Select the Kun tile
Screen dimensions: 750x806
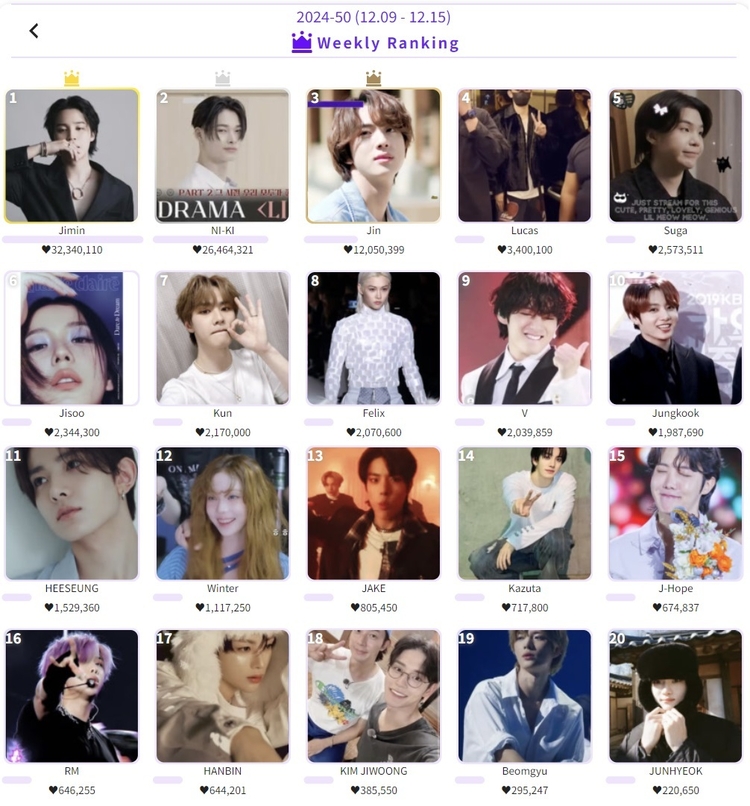coord(223,338)
